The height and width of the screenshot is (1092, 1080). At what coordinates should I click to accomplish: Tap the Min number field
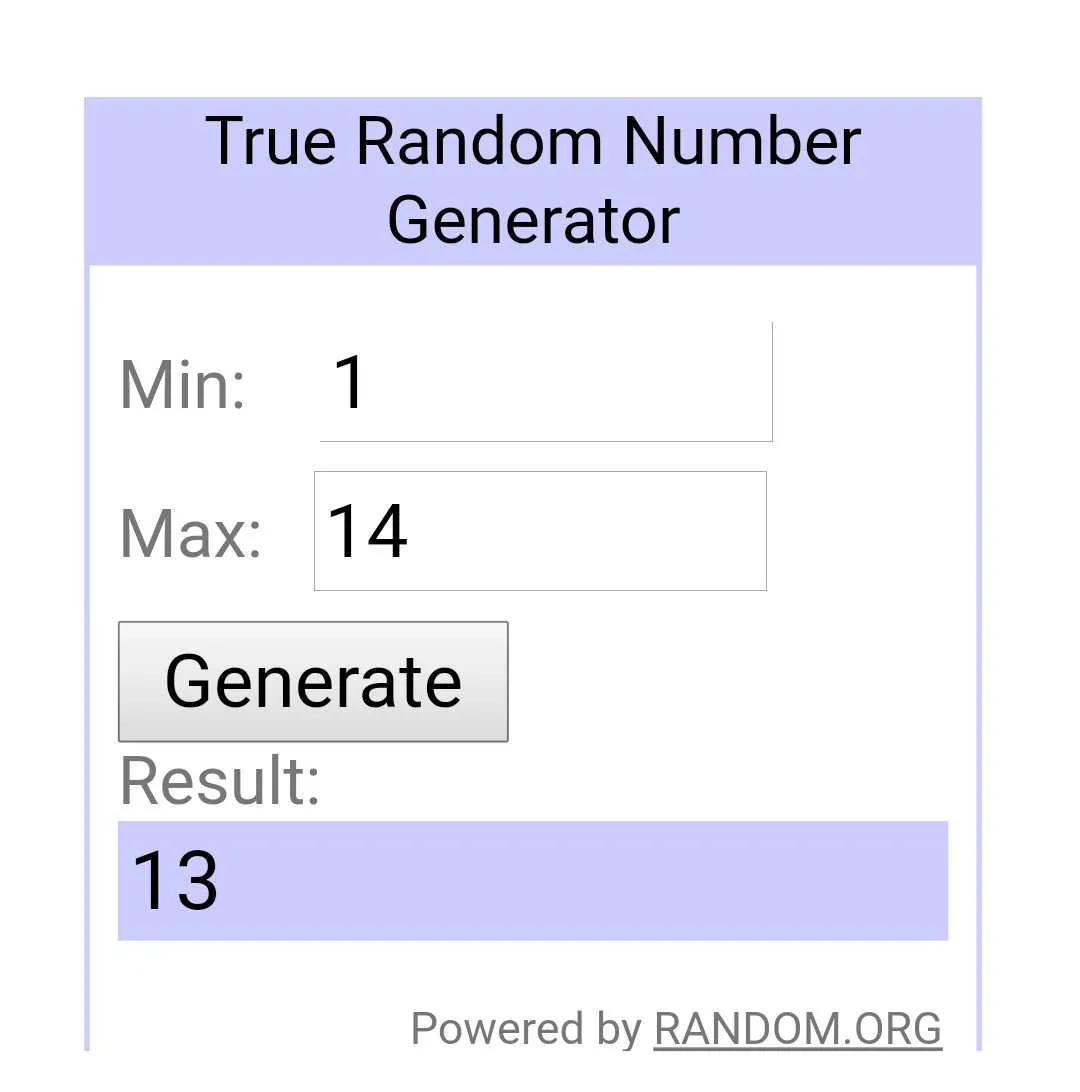545,382
